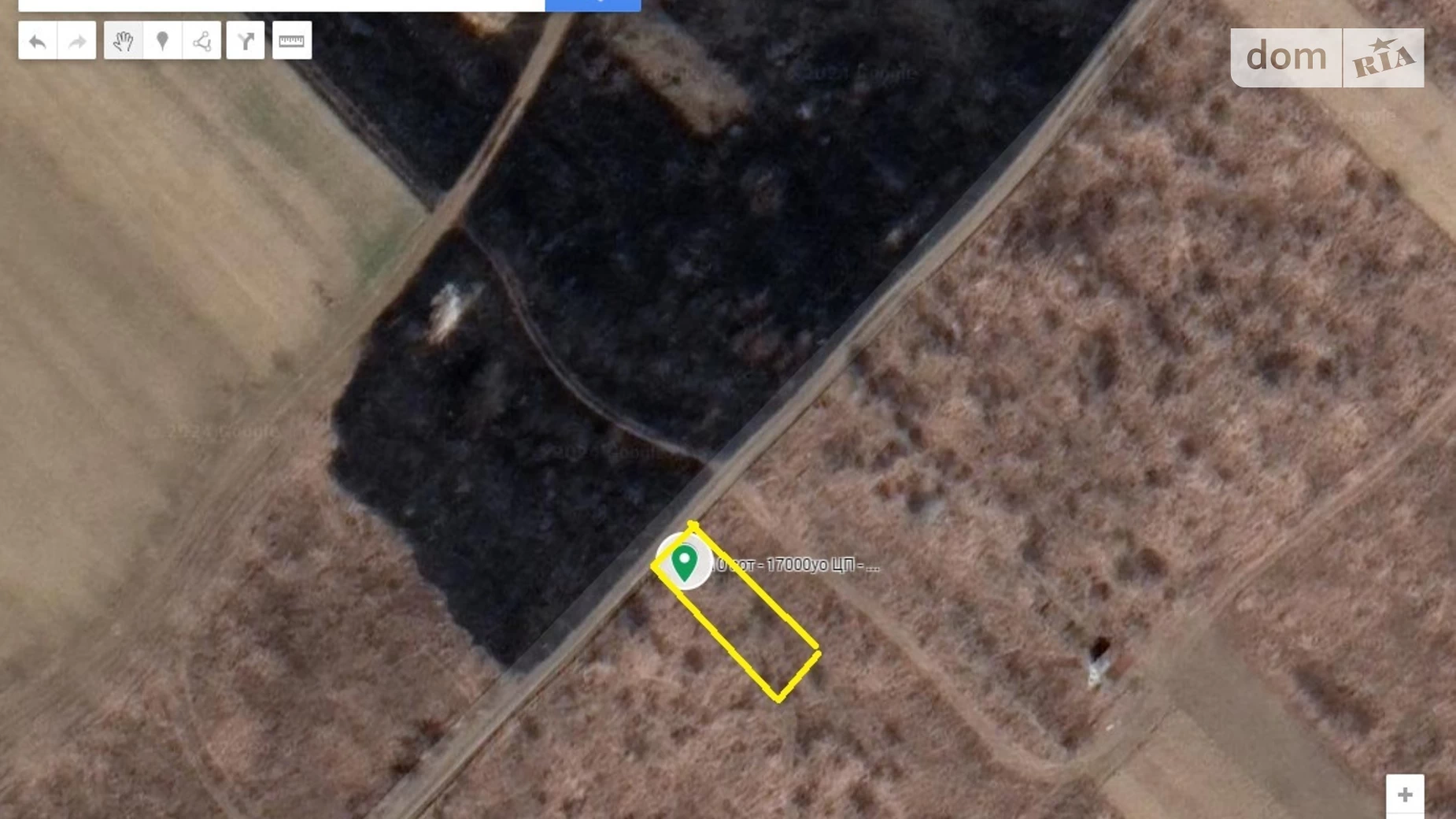Tap the map search field
The image size is (1456, 819).
(x=281, y=4)
